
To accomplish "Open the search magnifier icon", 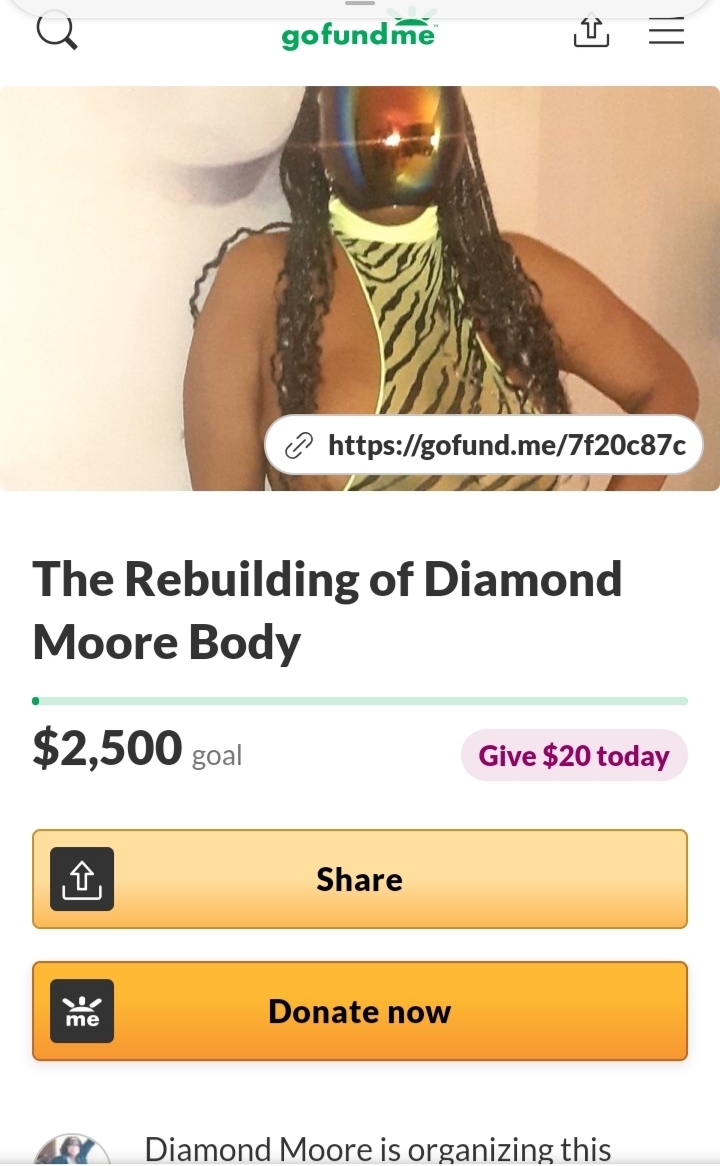I will (x=57, y=31).
